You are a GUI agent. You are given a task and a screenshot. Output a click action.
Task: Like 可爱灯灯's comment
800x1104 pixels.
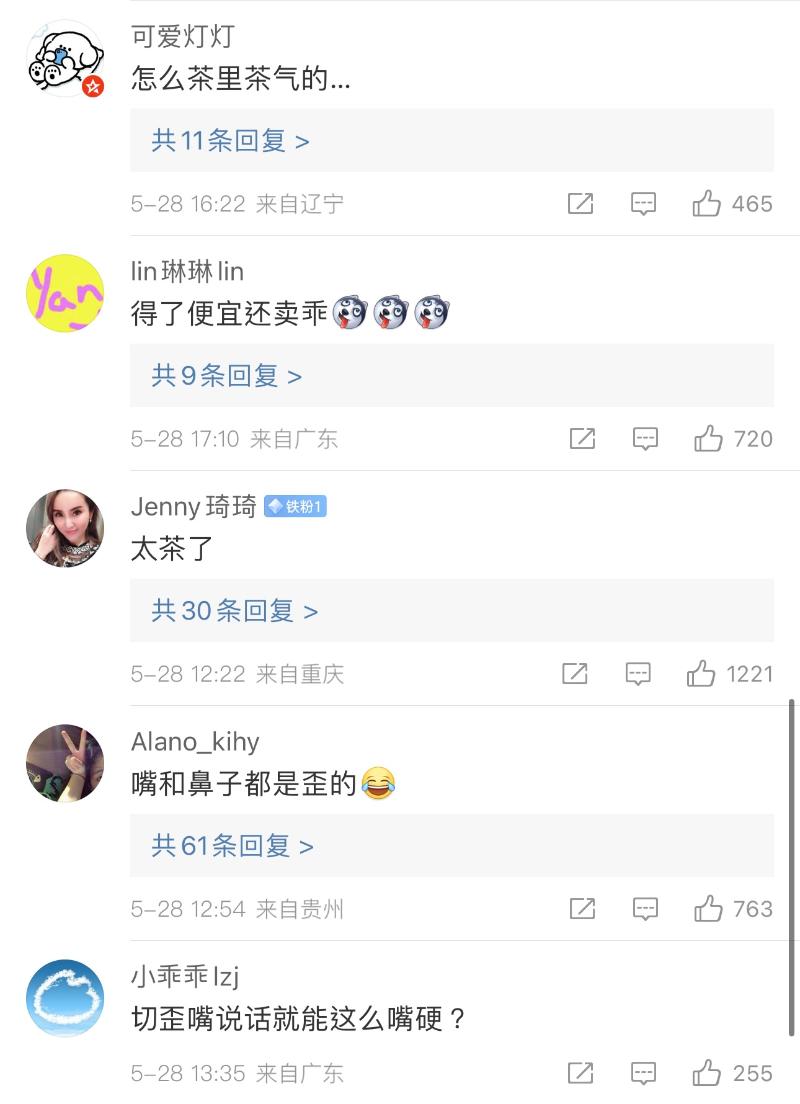(707, 204)
